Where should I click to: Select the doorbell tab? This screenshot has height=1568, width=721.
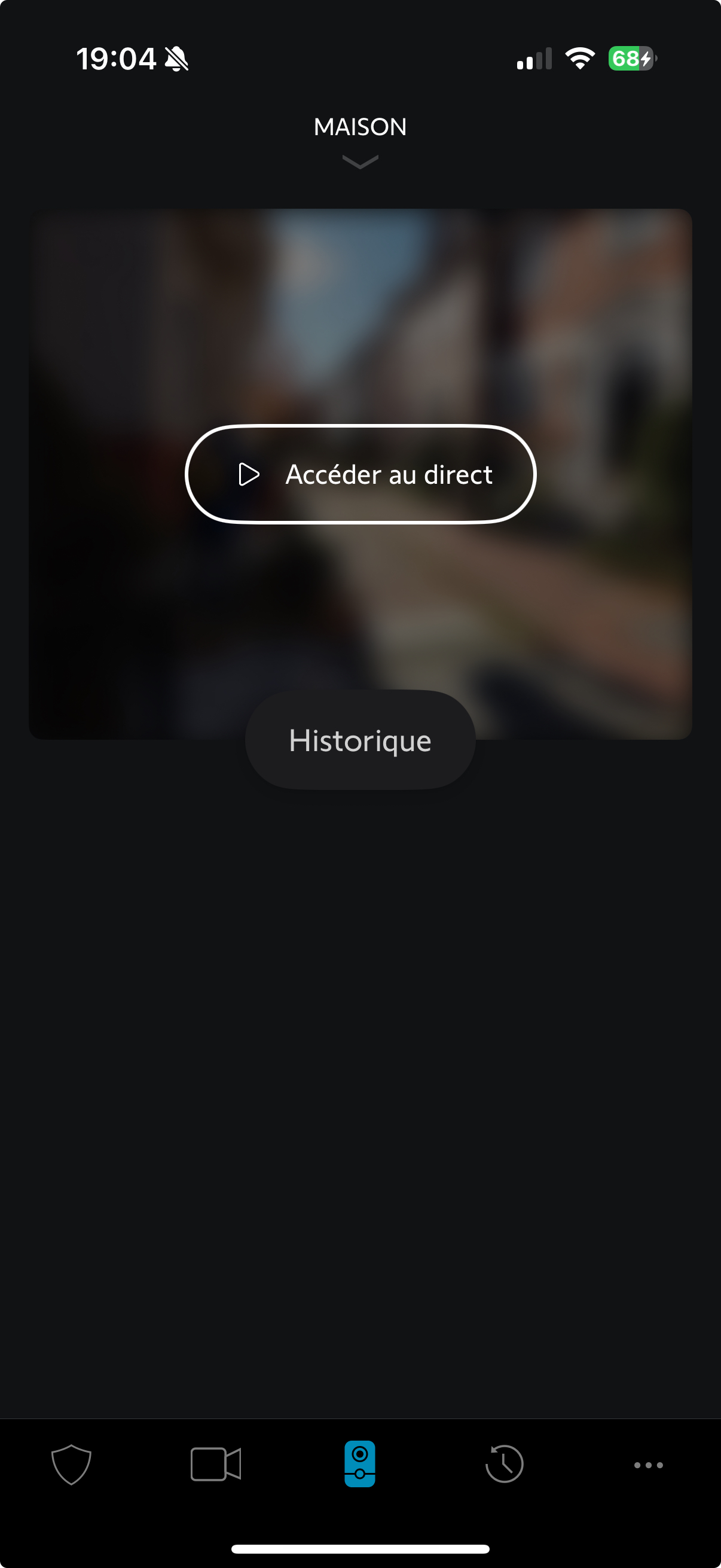point(359,1464)
